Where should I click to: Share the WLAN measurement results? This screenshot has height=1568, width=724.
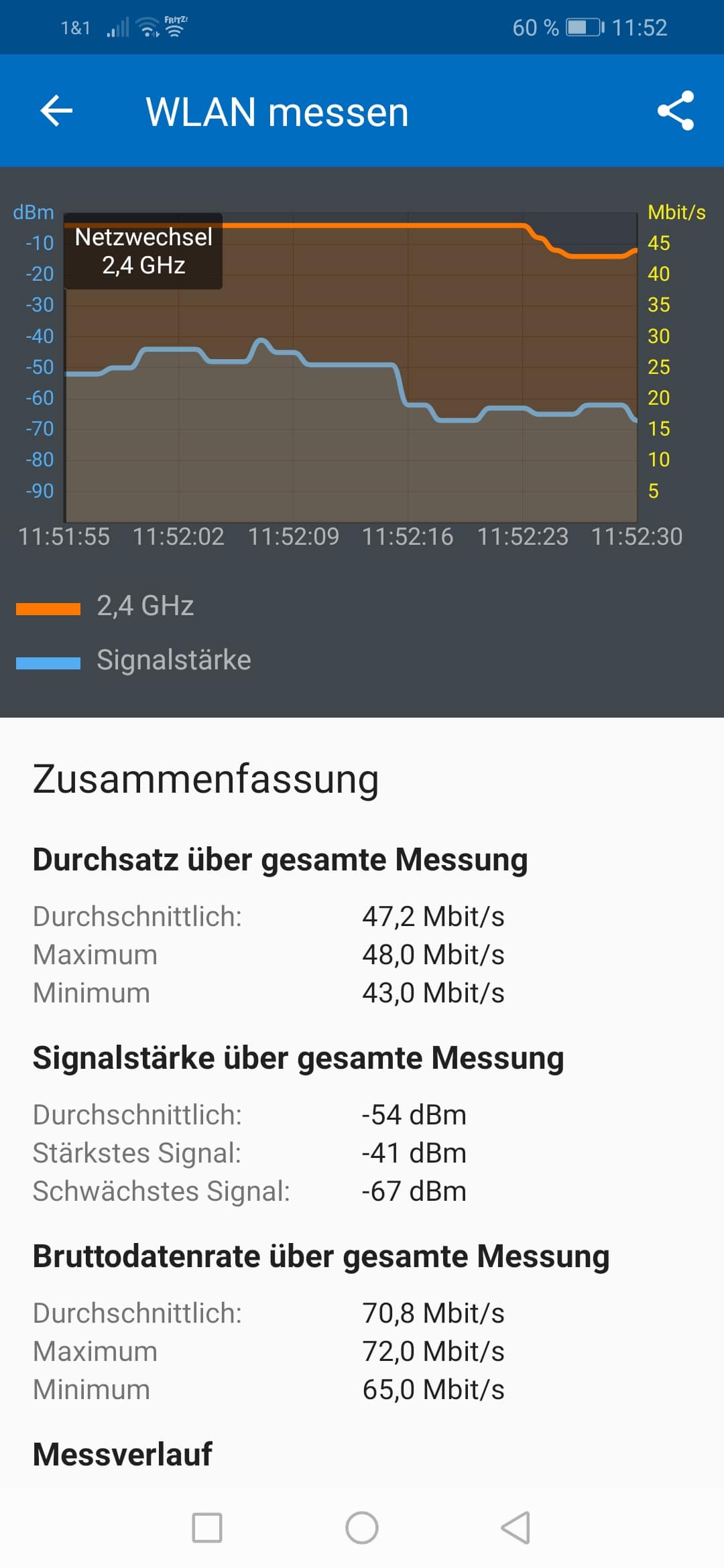pos(675,111)
